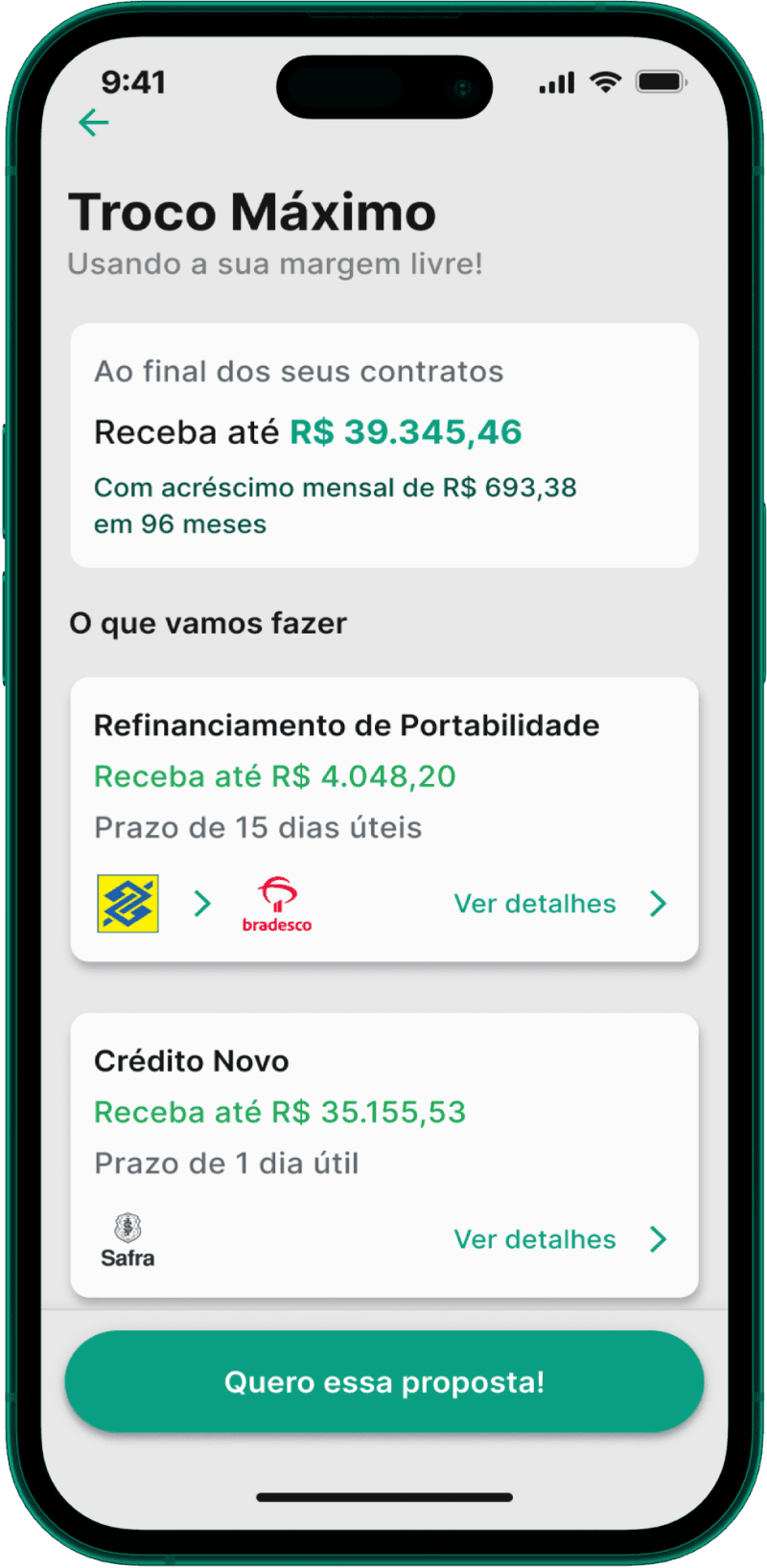Tap the Wi-Fi icon in status bar
This screenshot has height=1568, width=767.
[605, 82]
